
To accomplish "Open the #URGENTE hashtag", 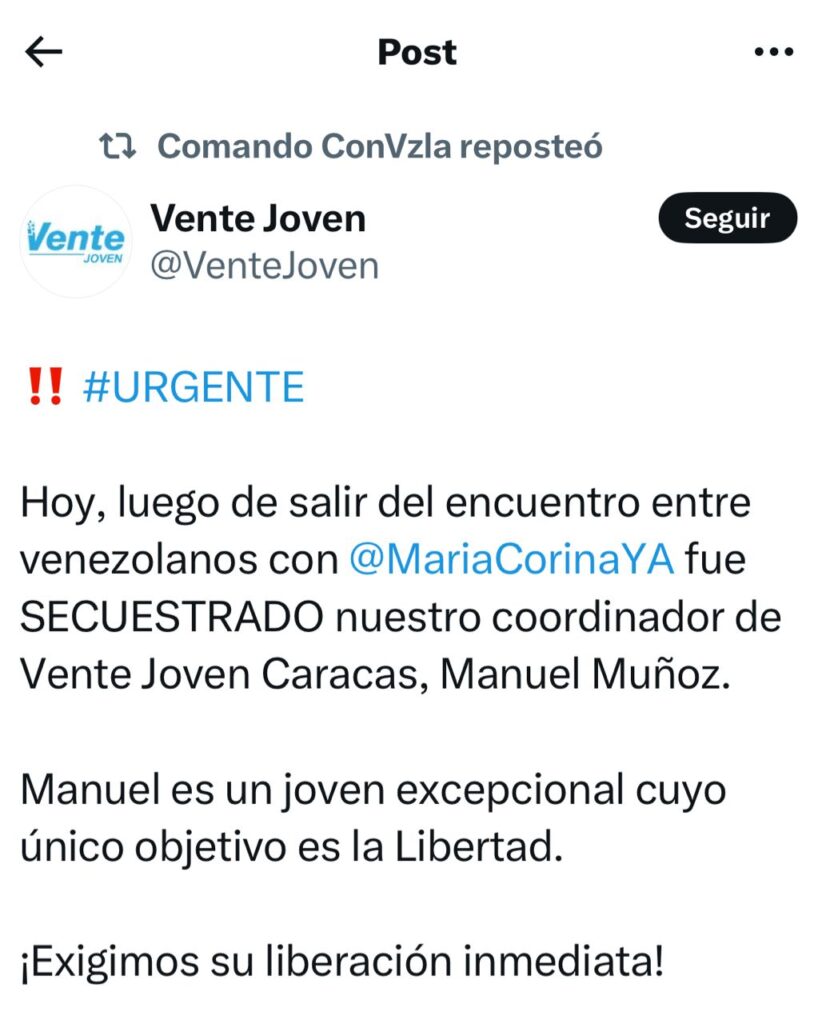I will pyautogui.click(x=193, y=387).
